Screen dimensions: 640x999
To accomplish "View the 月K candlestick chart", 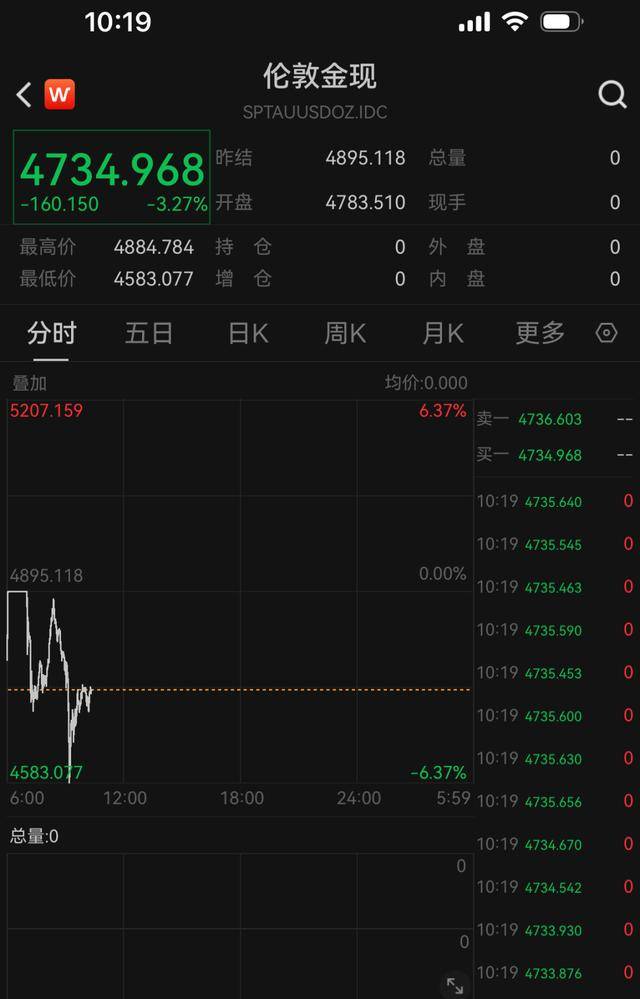I will pyautogui.click(x=442, y=333).
